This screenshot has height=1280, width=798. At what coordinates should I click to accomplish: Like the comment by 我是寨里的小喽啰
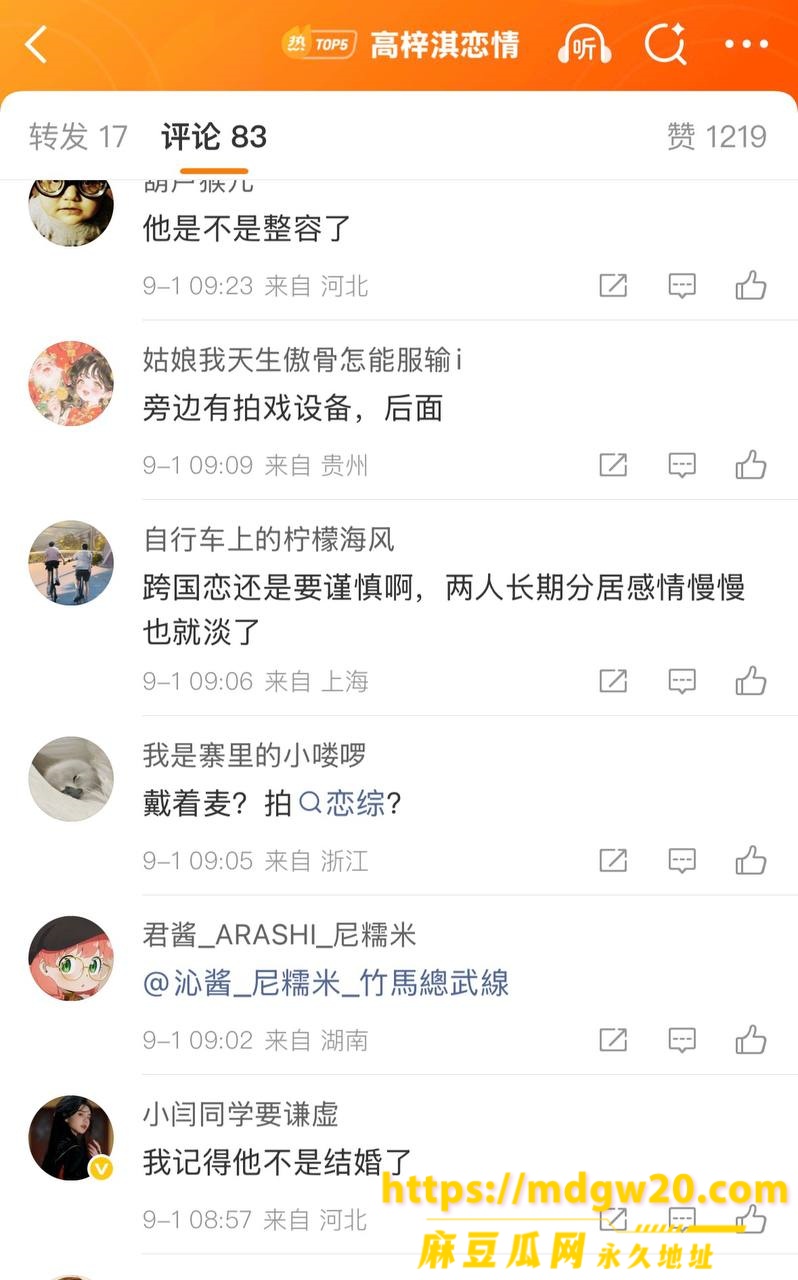tap(751, 860)
